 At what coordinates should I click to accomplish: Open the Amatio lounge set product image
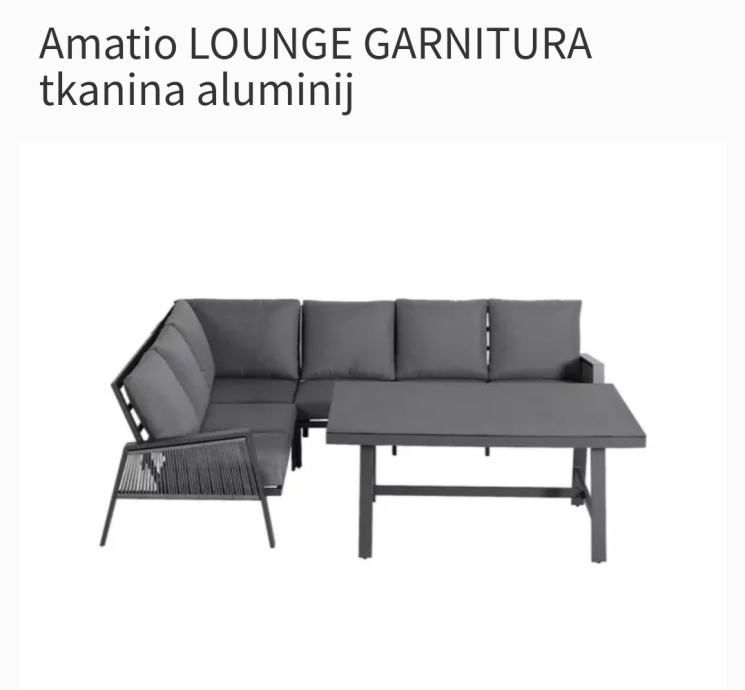(372, 420)
